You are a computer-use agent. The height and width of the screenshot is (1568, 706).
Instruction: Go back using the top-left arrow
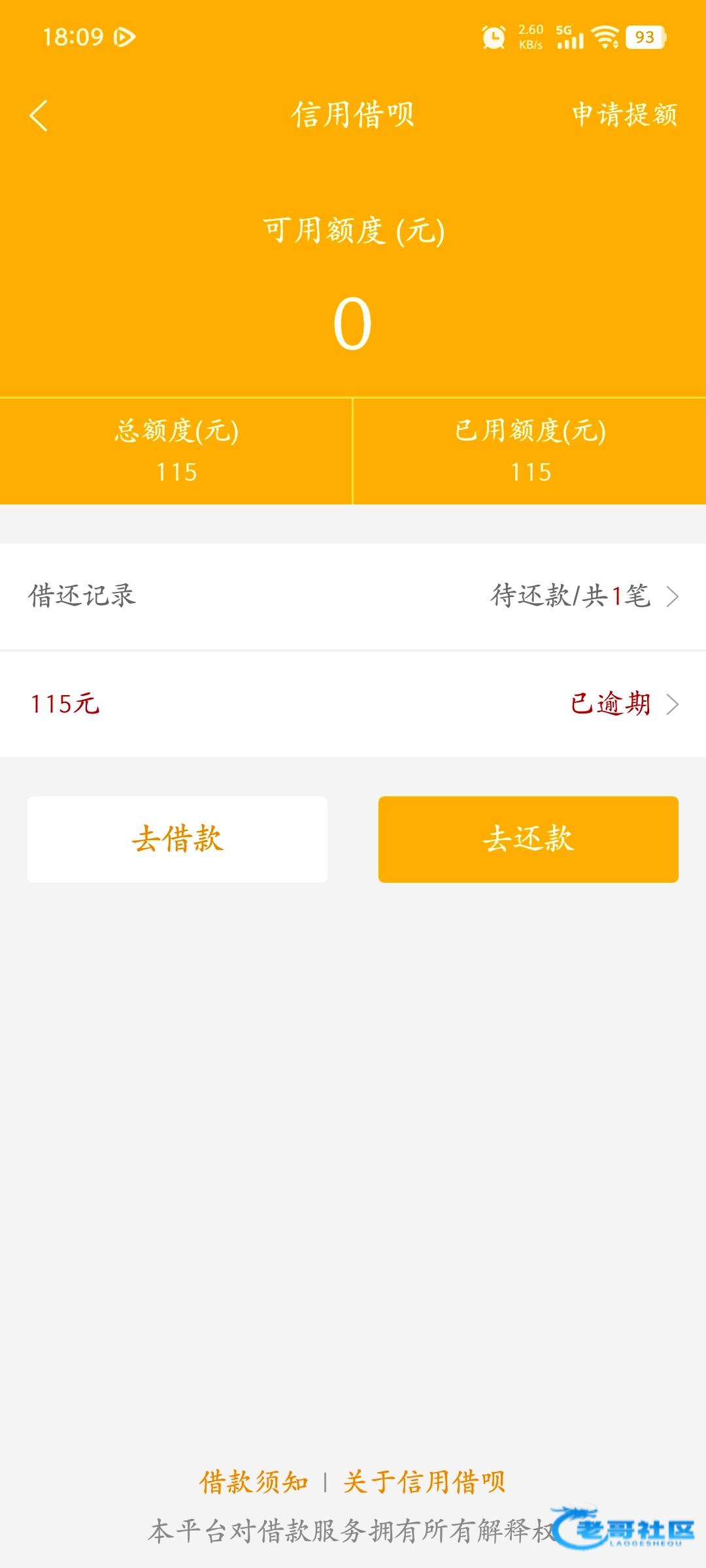point(39,116)
